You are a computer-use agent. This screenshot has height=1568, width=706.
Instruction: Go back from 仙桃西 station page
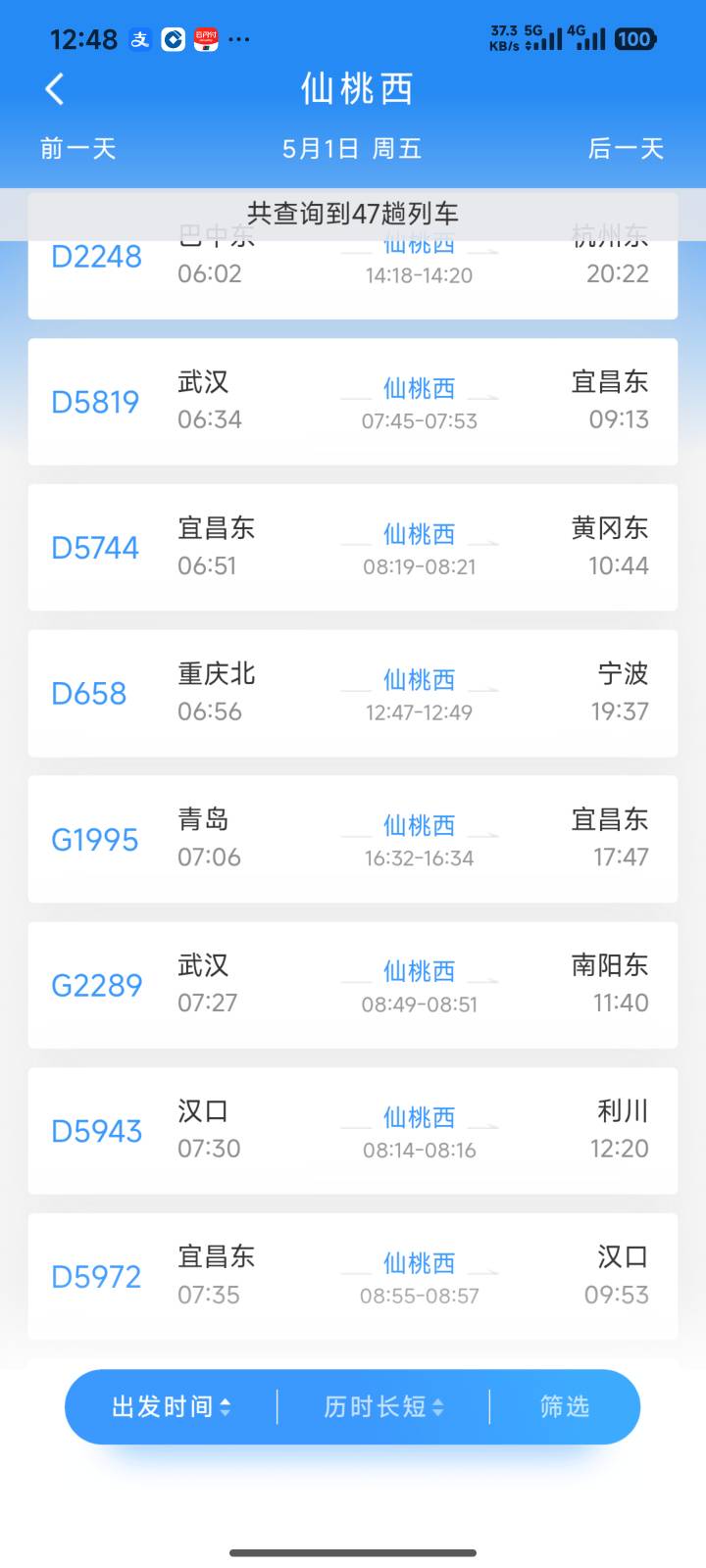tap(55, 89)
